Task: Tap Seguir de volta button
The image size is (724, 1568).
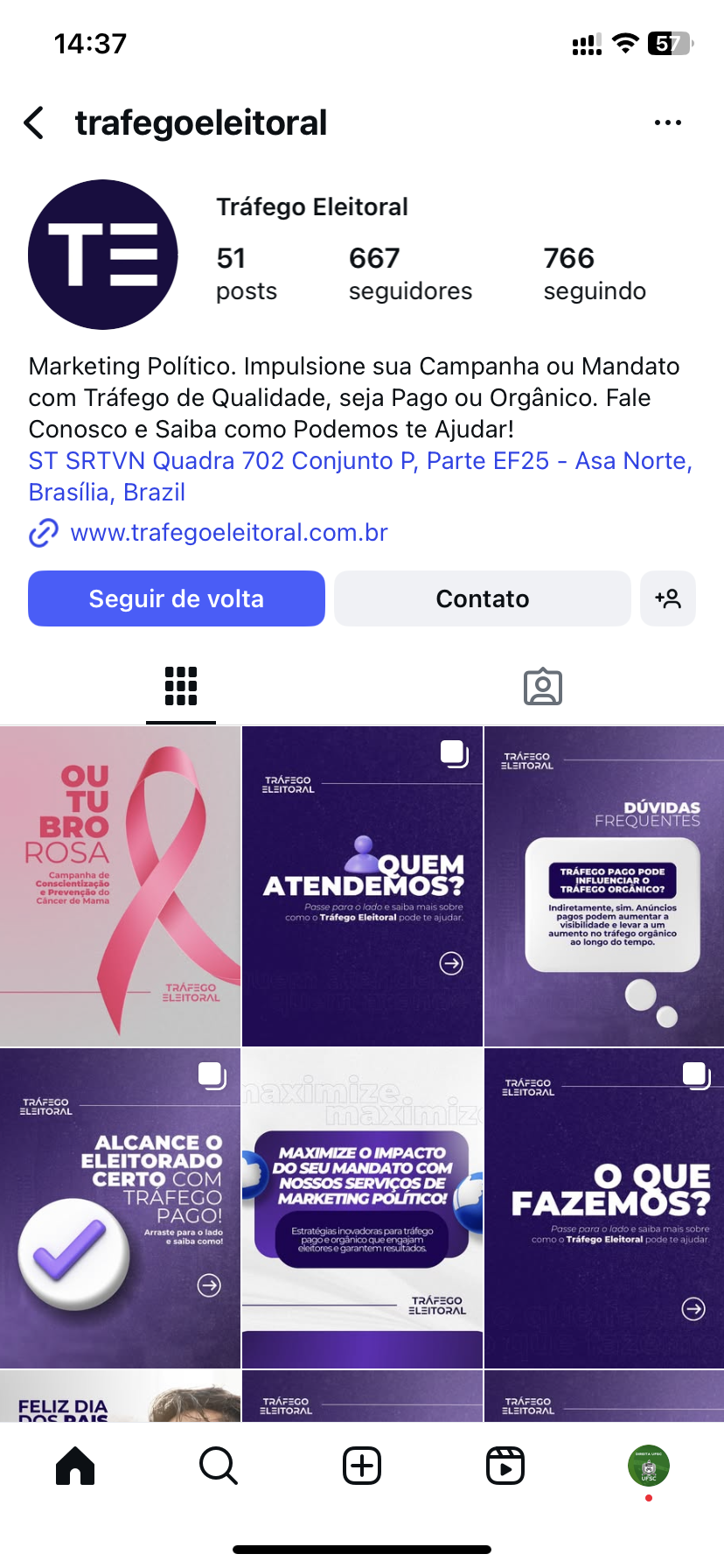Action: pyautogui.click(x=177, y=598)
